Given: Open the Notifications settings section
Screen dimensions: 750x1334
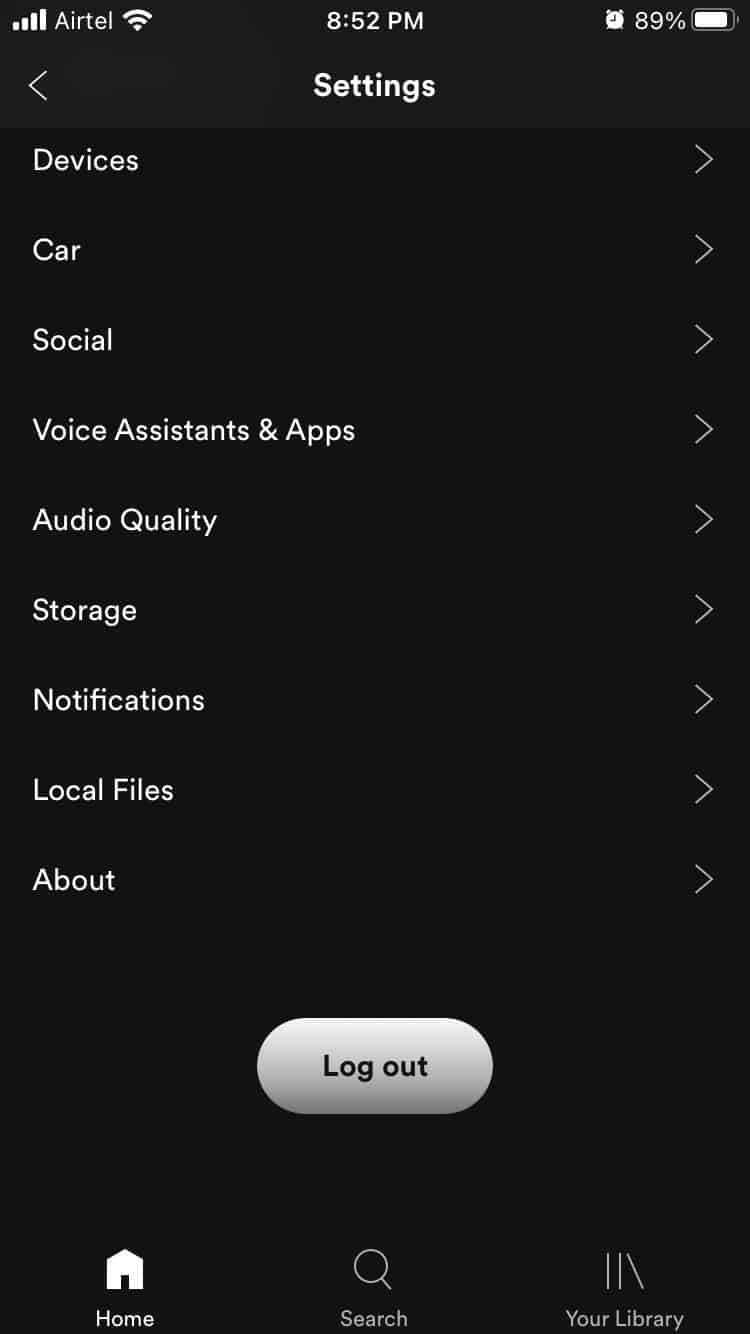Looking at the screenshot, I should click(x=118, y=700).
